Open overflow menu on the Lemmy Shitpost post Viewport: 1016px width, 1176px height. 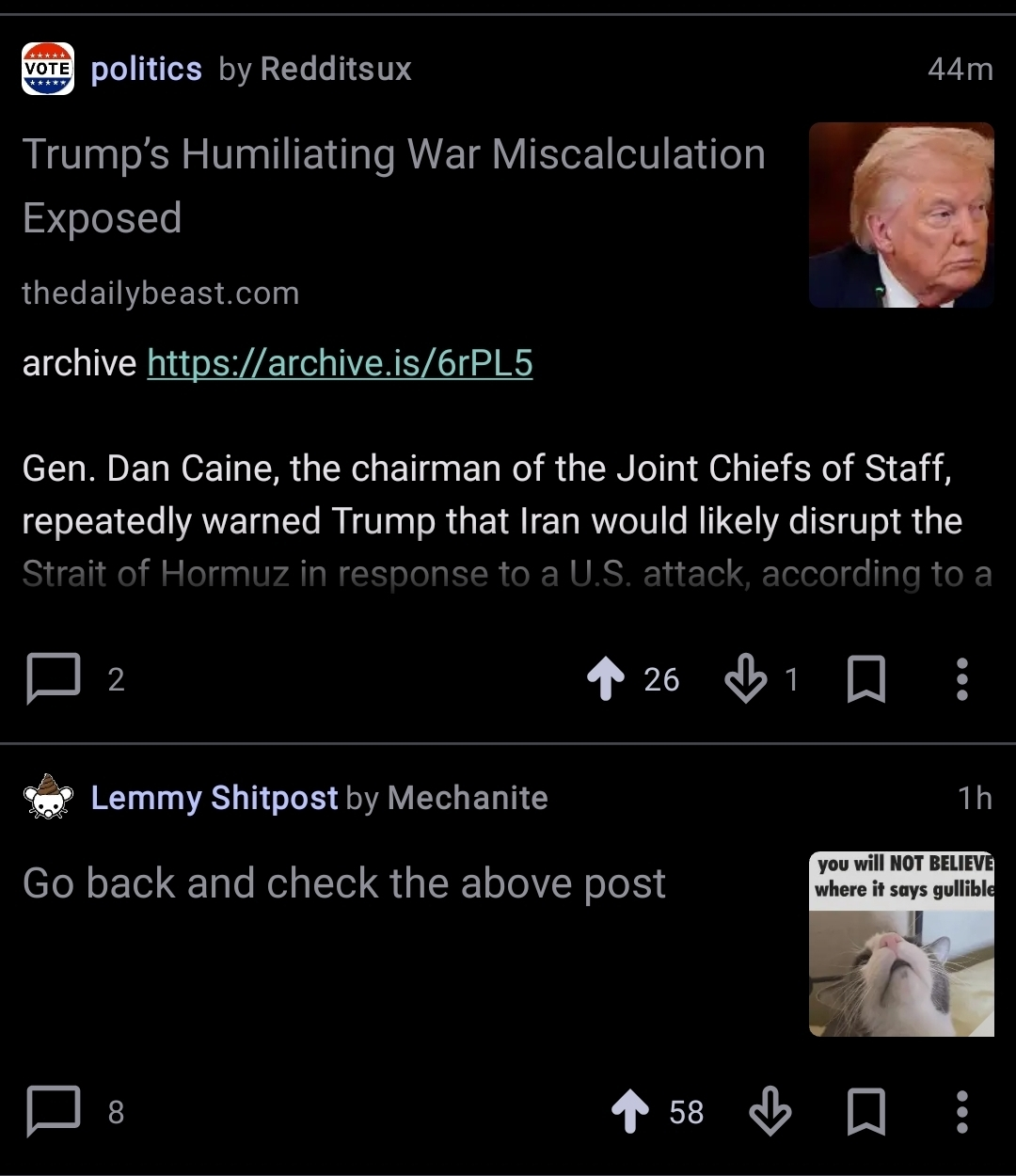pos(961,1112)
